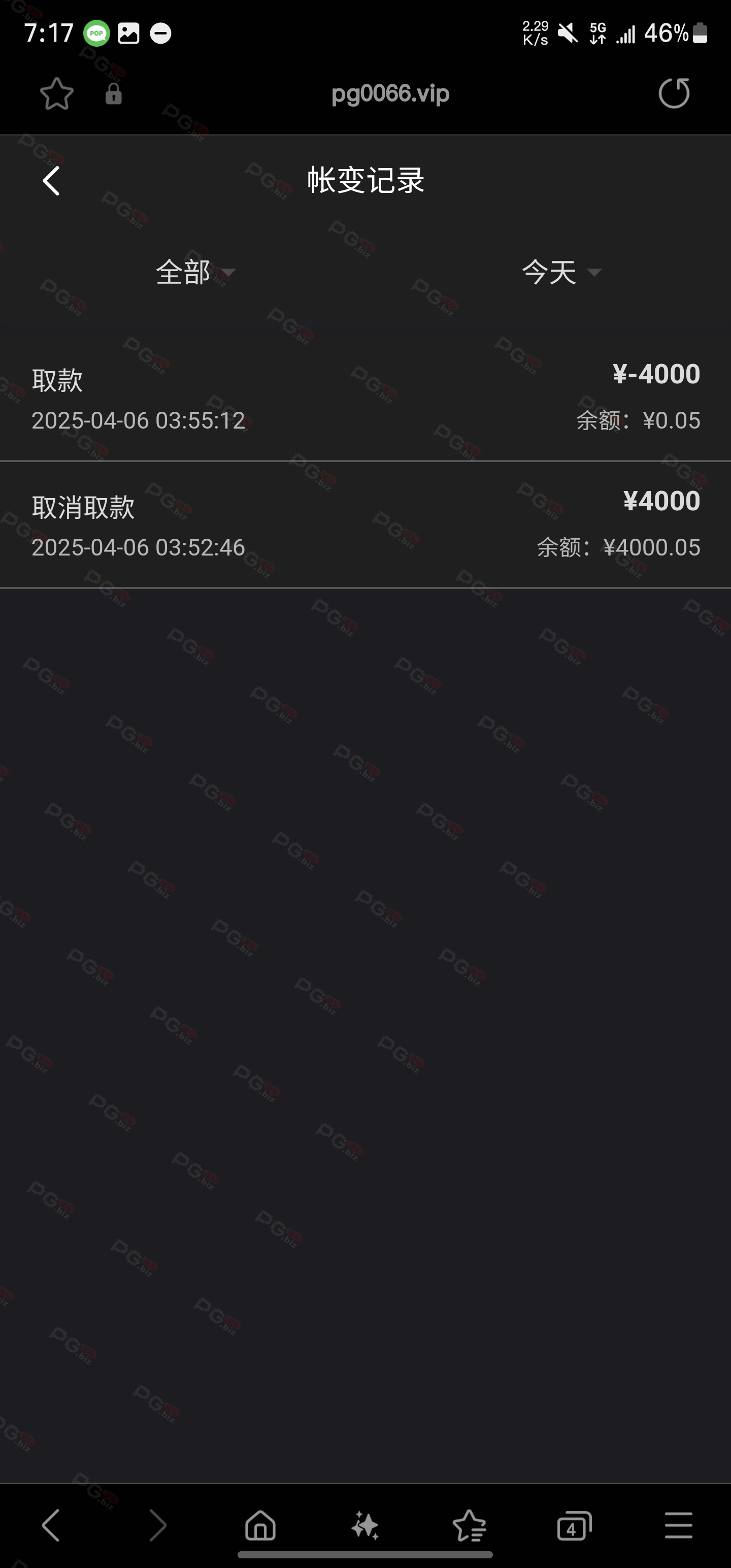Open the tab switcher showing 4 tabs
This screenshot has height=1568, width=731.
point(574,1525)
